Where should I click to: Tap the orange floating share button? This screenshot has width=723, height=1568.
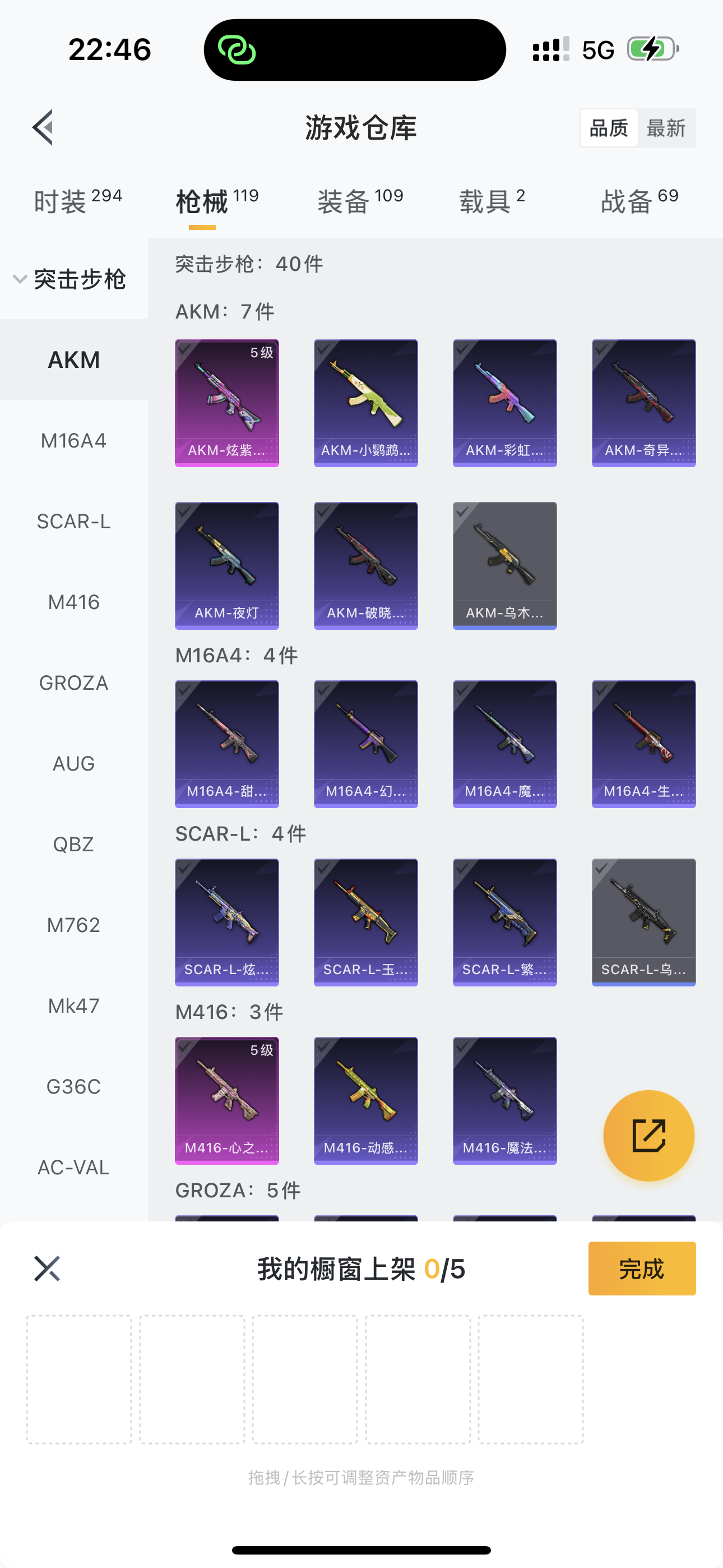point(648,1135)
